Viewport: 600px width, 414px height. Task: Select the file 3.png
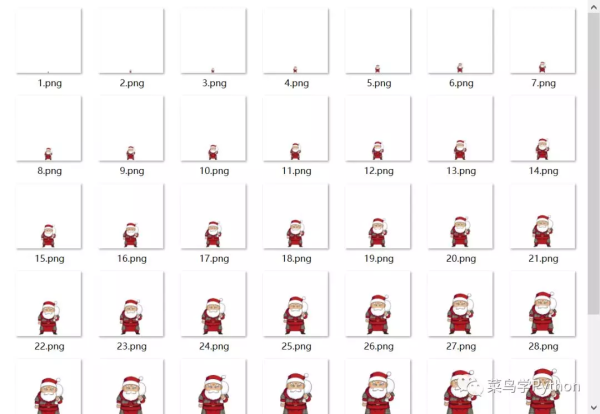213,41
